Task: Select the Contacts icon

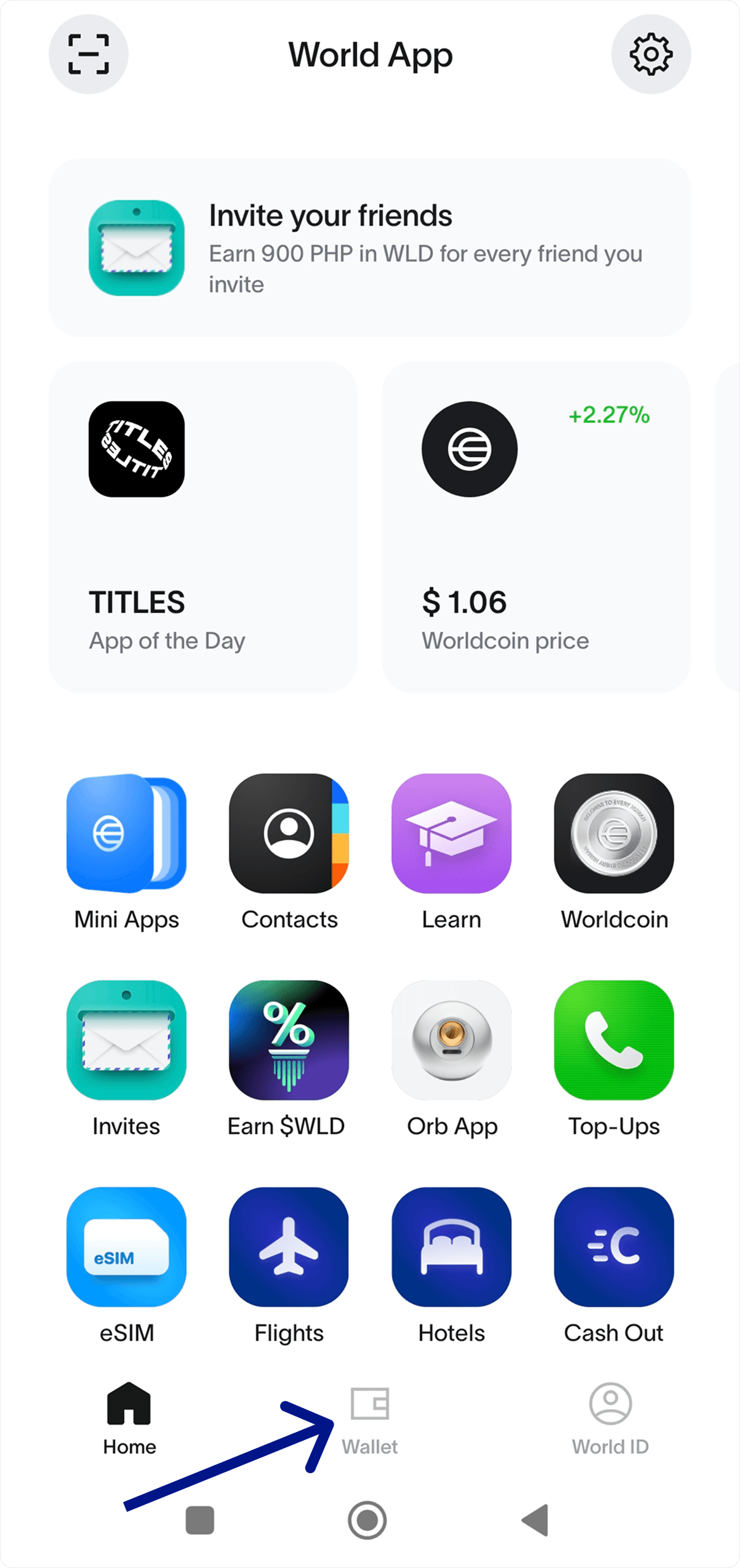Action: coord(289,834)
